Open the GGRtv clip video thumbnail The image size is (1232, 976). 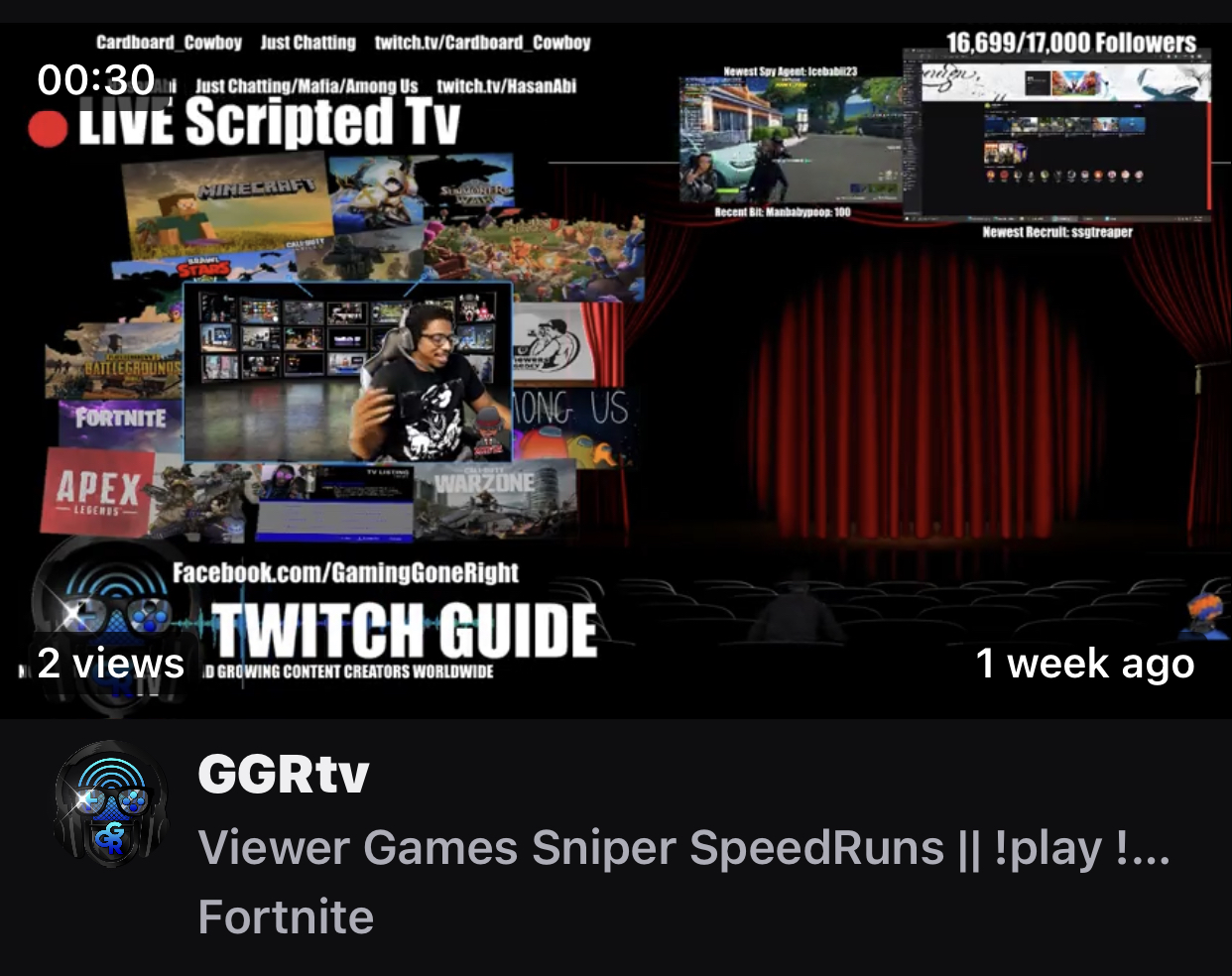(x=615, y=369)
